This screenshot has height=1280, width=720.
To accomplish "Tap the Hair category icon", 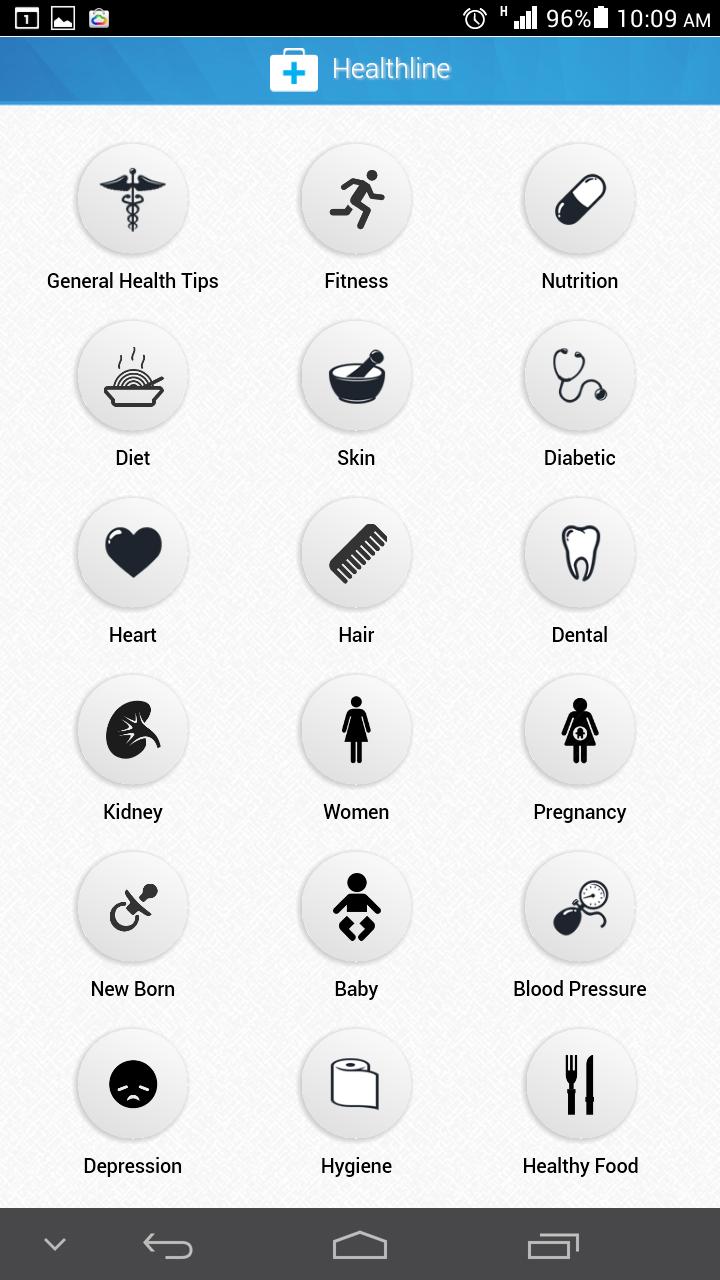I will tap(355, 553).
